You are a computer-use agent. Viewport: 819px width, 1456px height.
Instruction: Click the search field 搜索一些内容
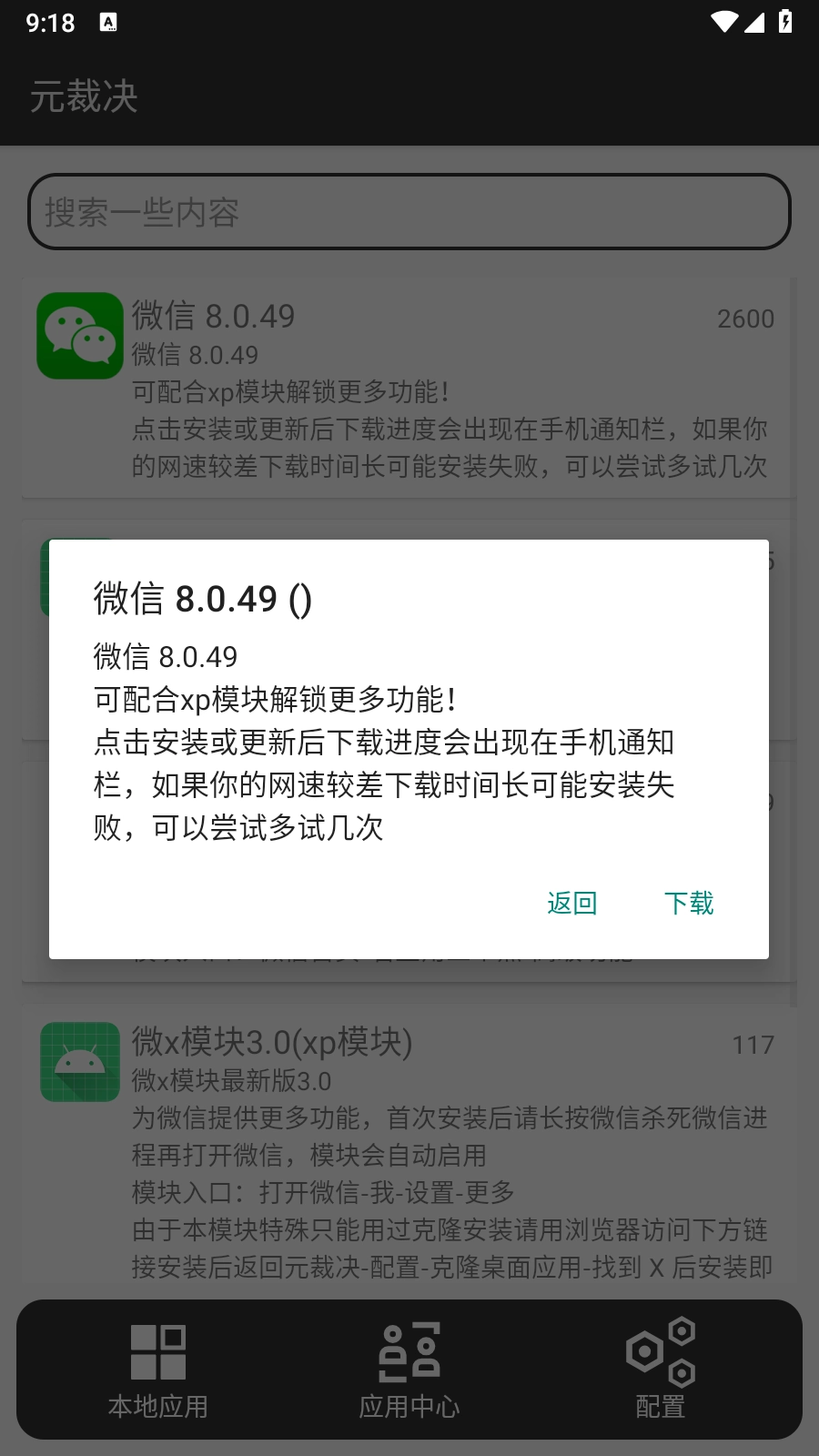click(x=409, y=212)
